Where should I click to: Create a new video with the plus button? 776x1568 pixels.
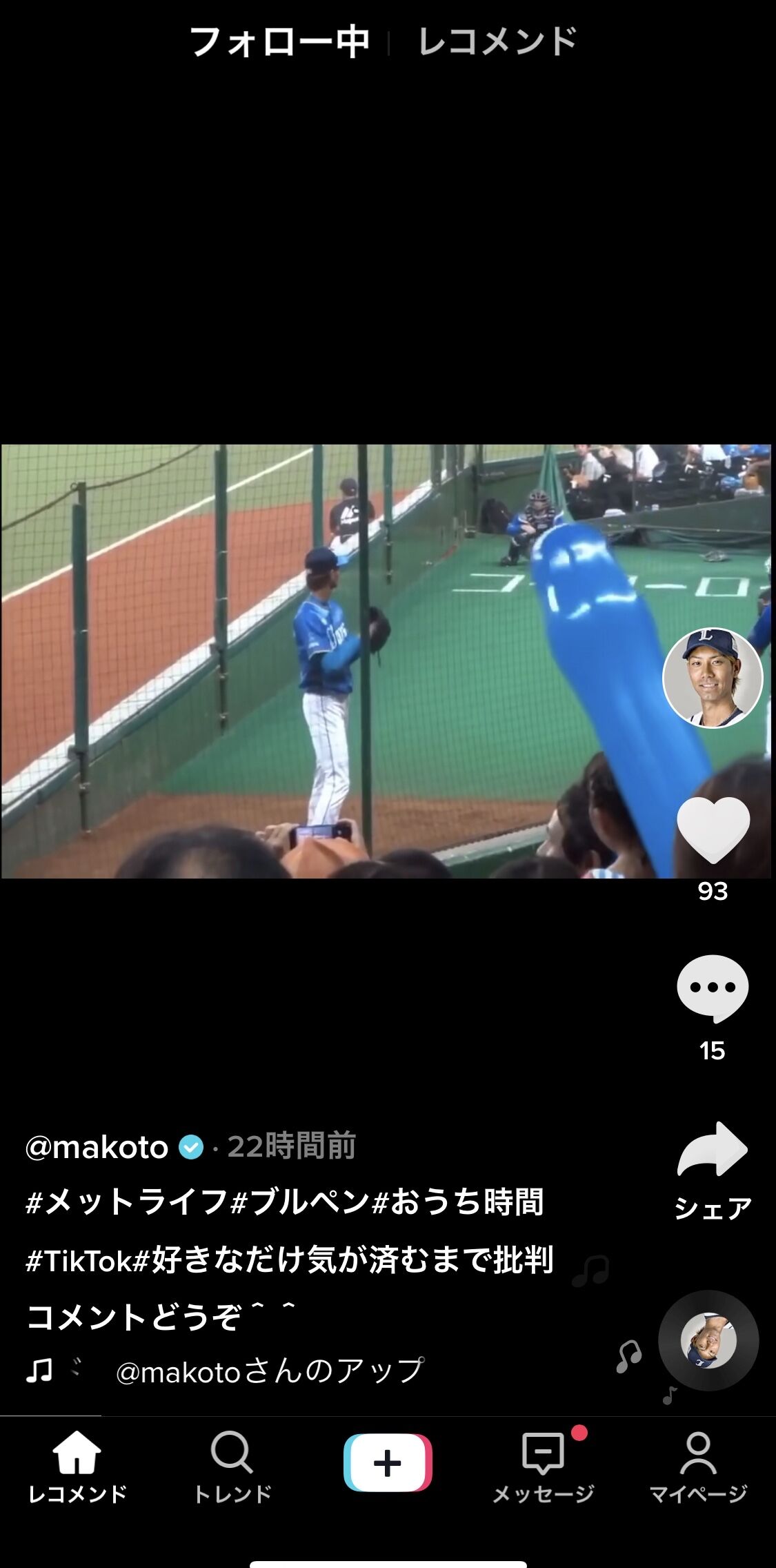tap(388, 1462)
